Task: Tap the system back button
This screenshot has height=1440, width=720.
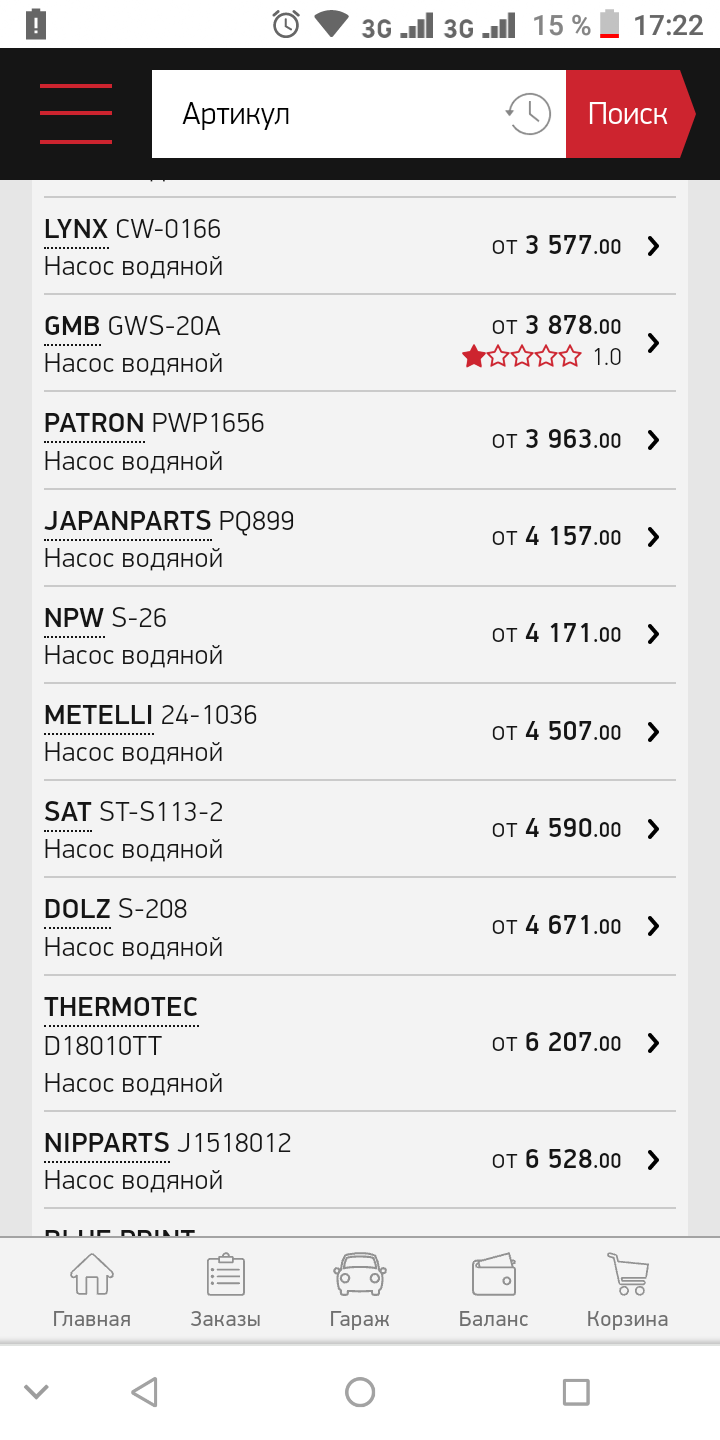Action: click(x=145, y=1391)
